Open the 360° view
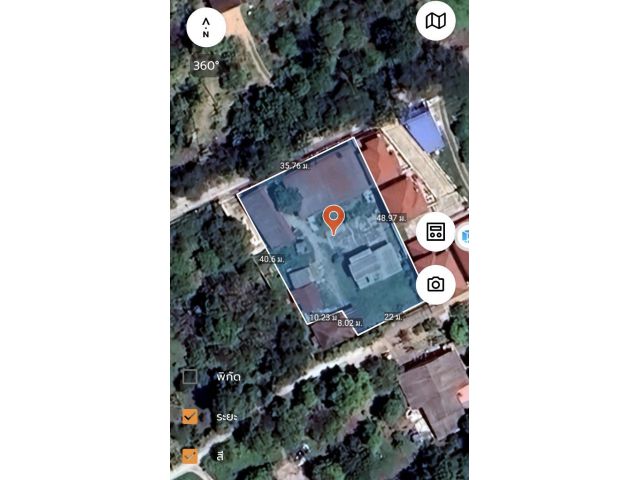The image size is (640, 480). [x=206, y=65]
